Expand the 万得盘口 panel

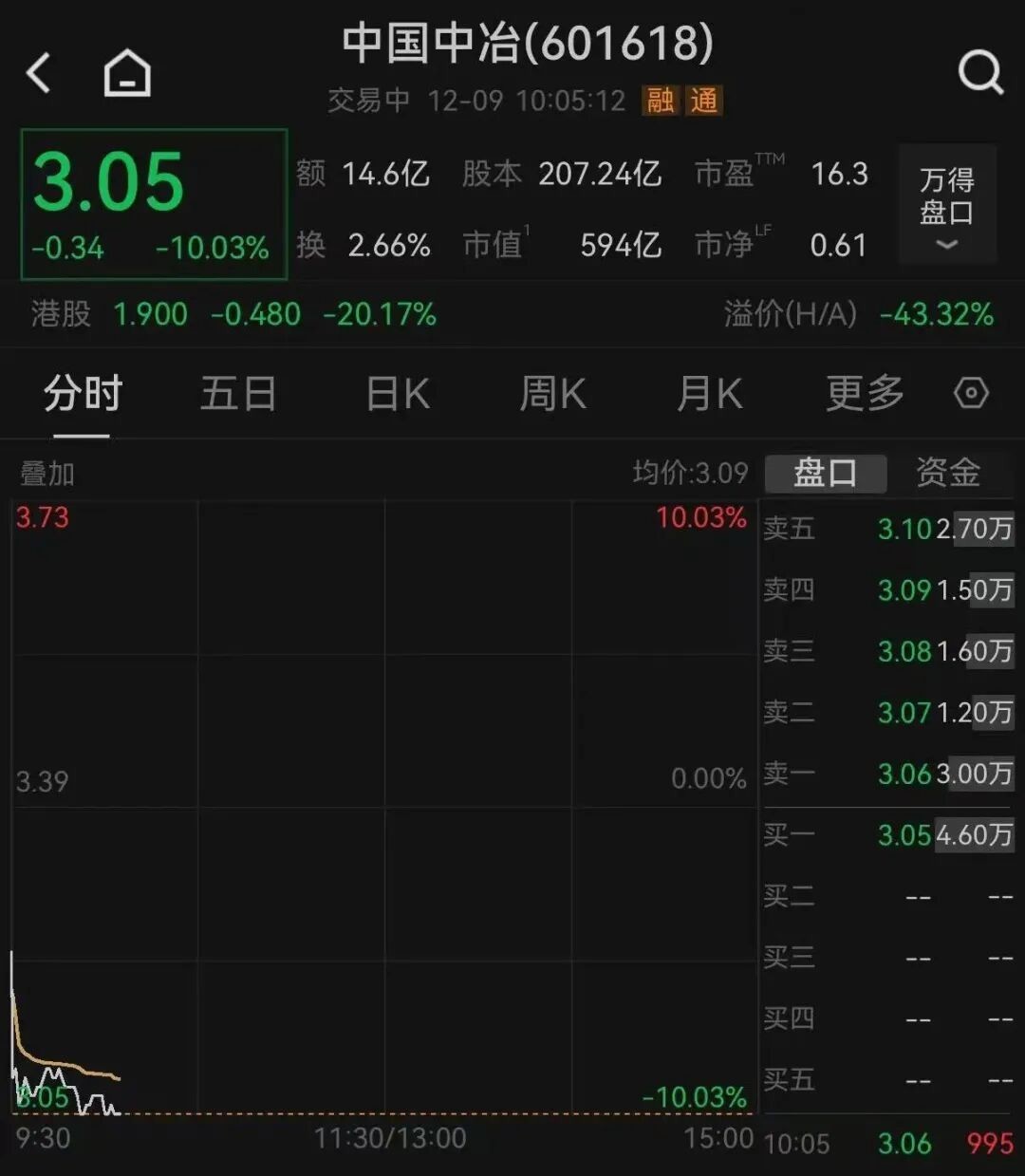(946, 204)
